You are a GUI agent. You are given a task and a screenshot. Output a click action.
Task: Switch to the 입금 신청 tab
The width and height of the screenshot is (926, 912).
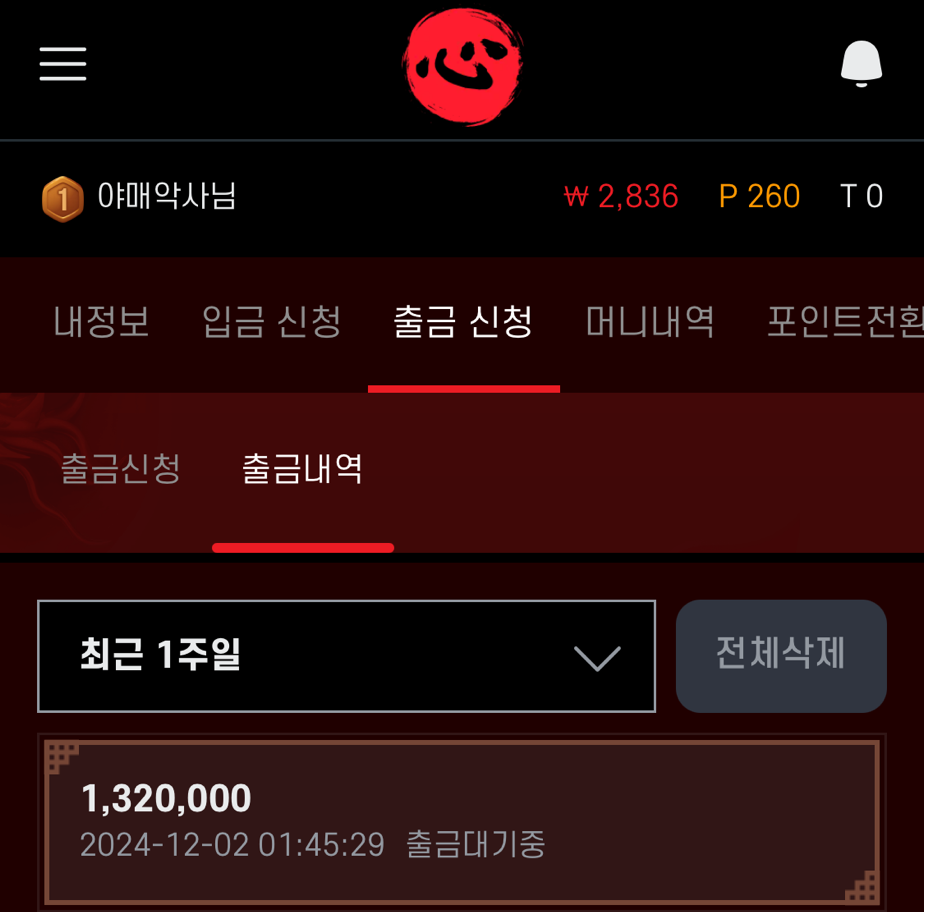pos(272,323)
